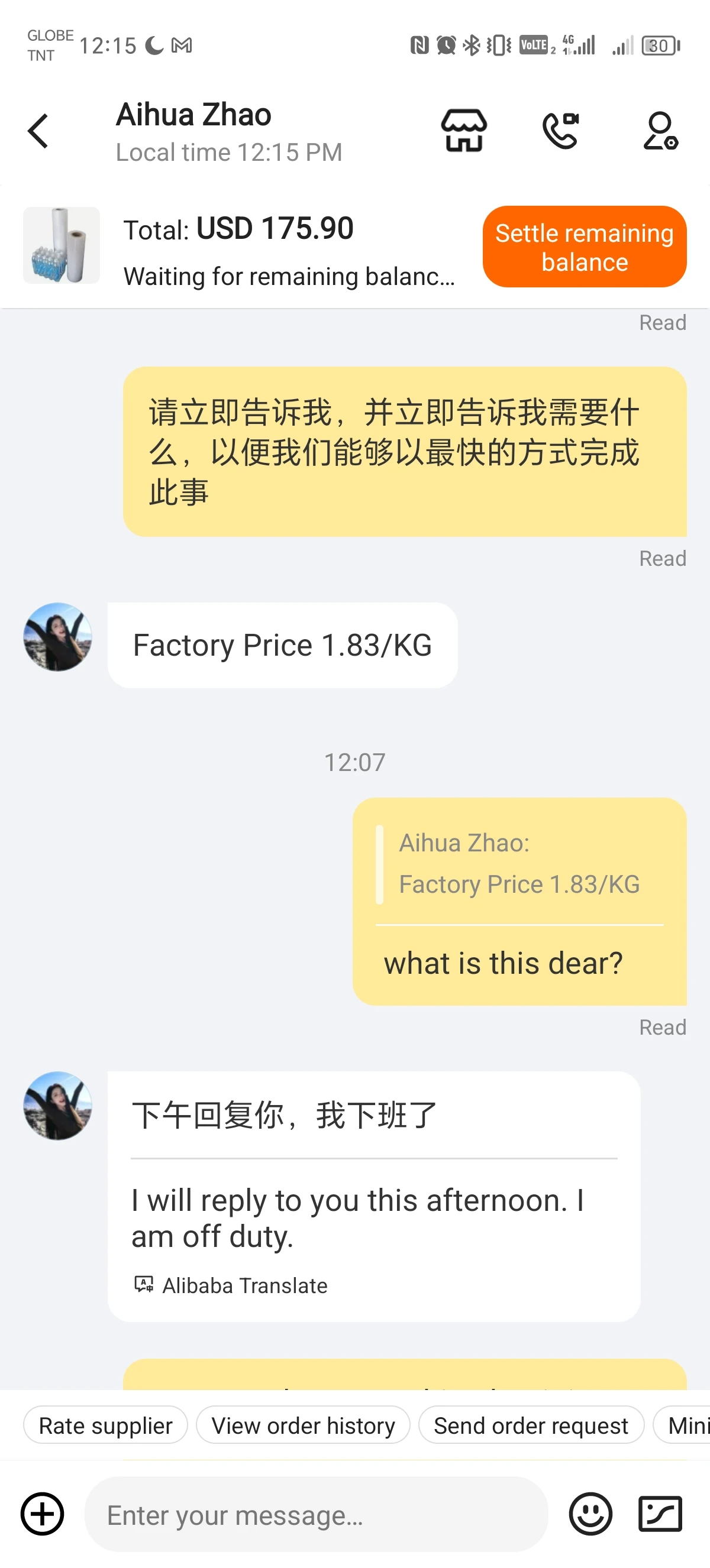
Task: Tap Settle remaining balance button
Action: (584, 247)
